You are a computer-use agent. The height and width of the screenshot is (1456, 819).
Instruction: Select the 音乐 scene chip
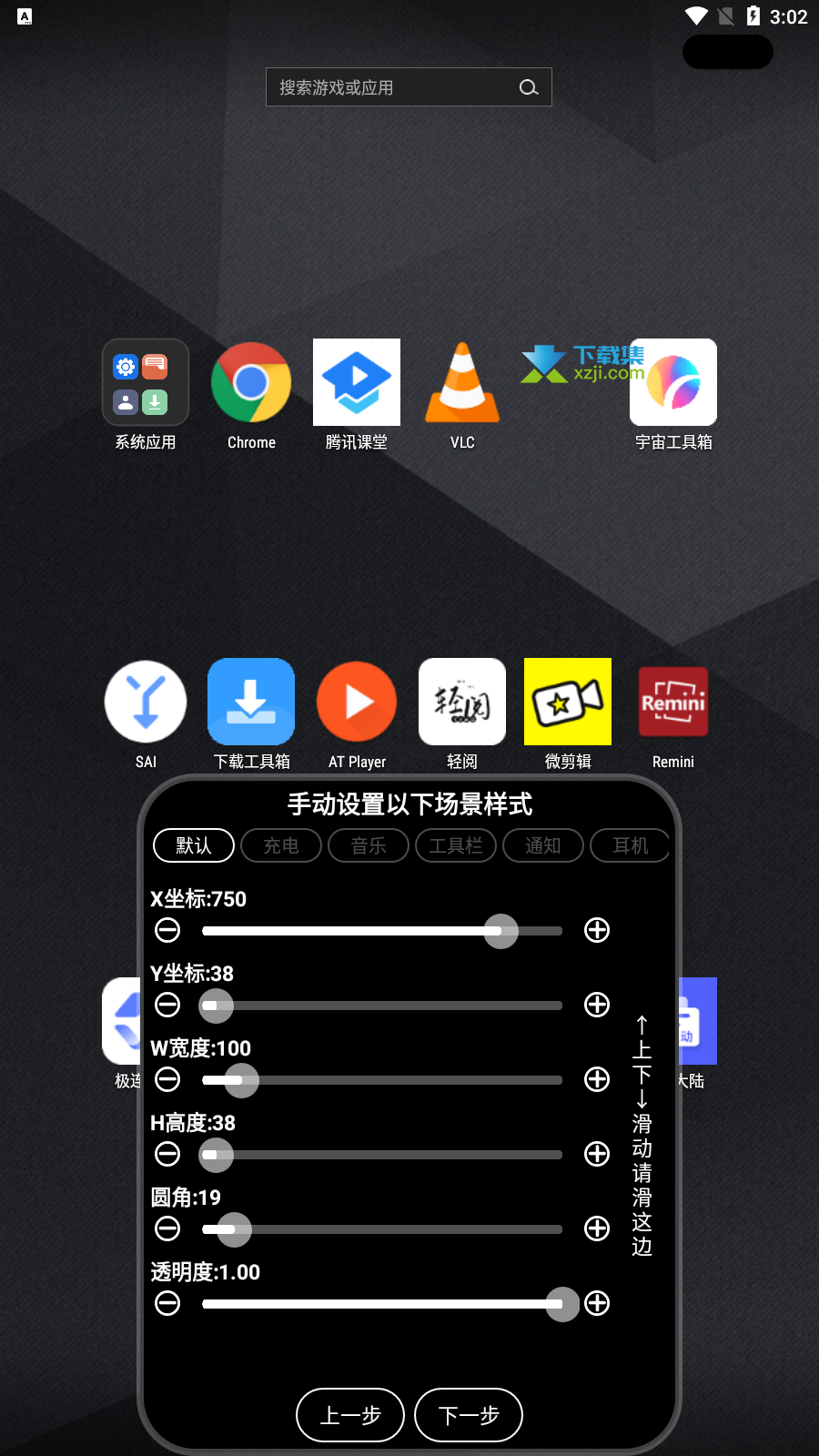pos(369,845)
